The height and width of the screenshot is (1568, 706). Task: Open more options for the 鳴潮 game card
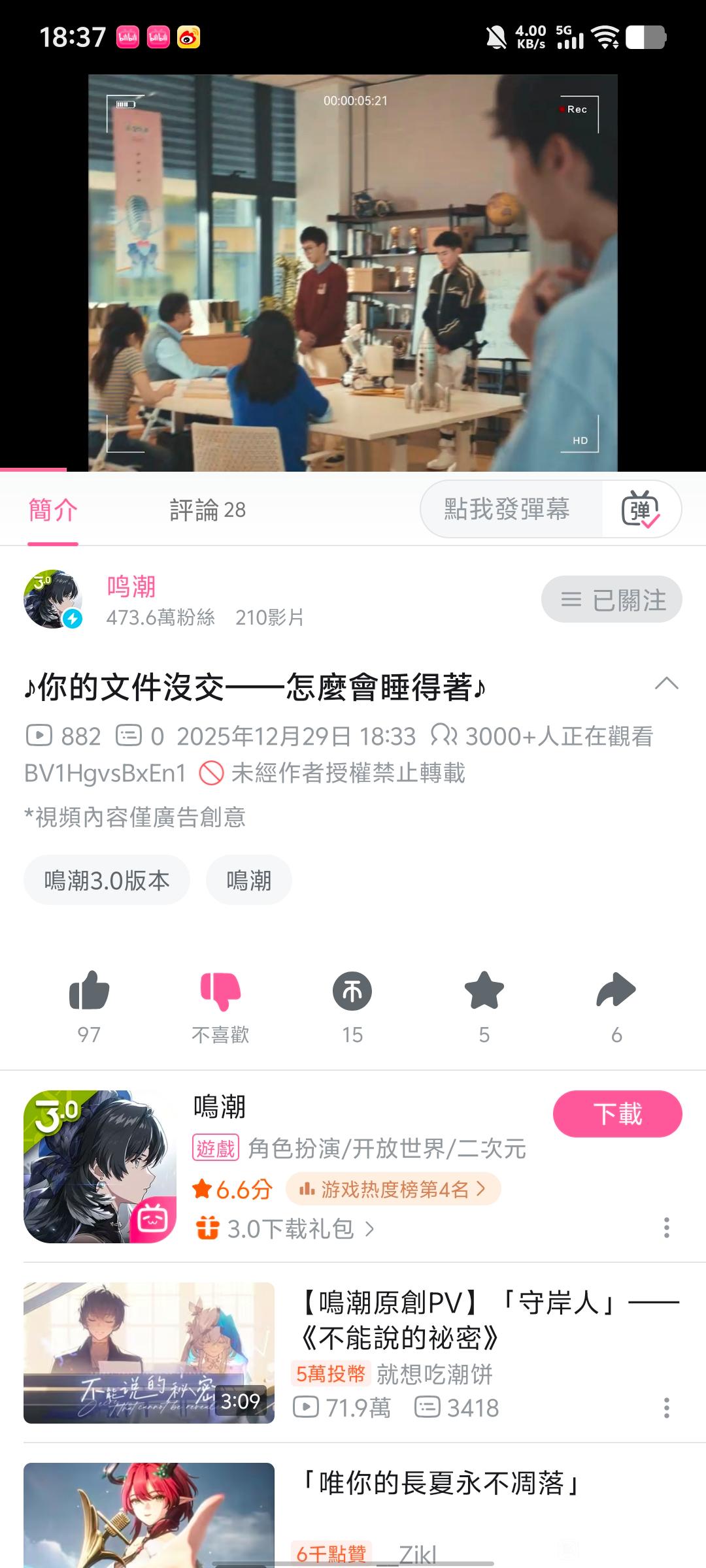(x=666, y=1228)
